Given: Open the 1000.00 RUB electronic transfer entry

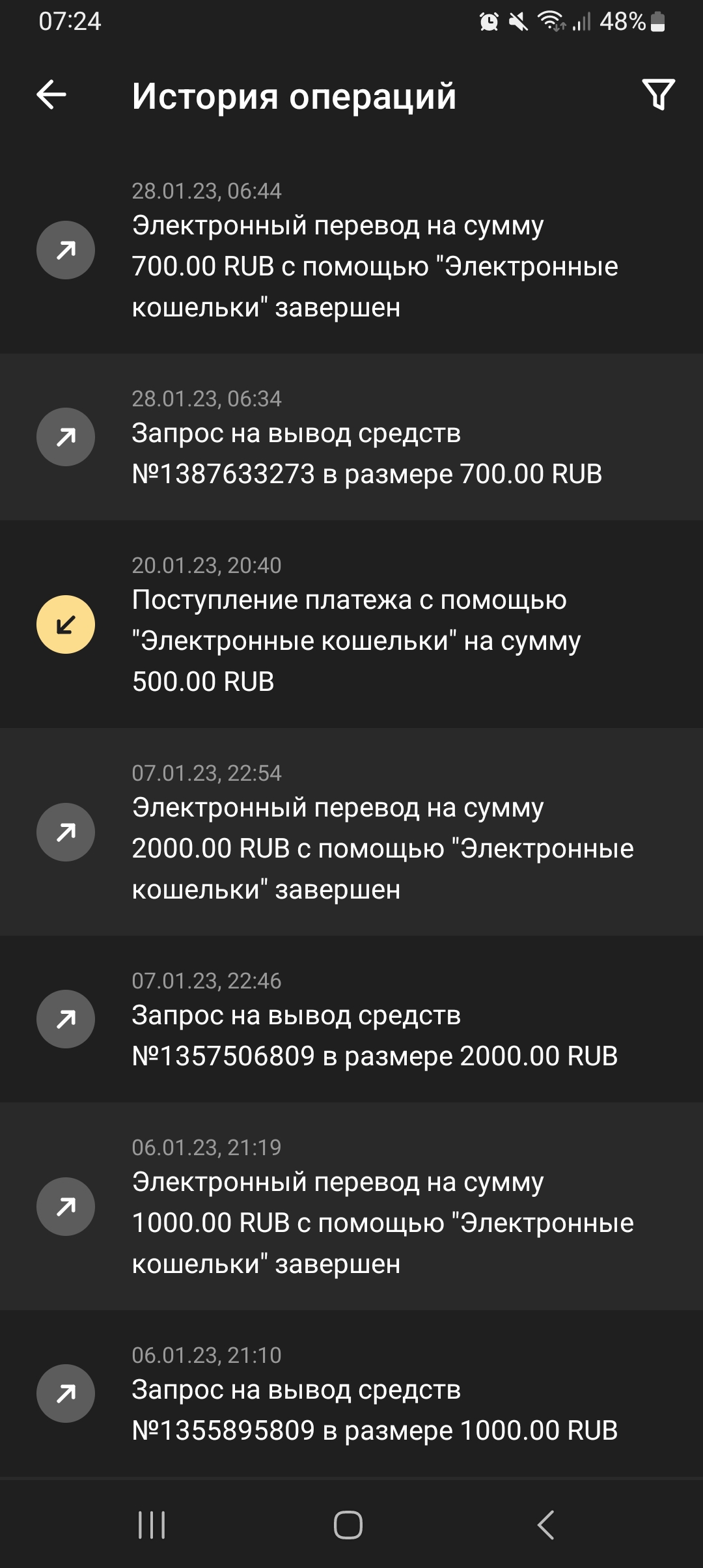Looking at the screenshot, I should (351, 1206).
